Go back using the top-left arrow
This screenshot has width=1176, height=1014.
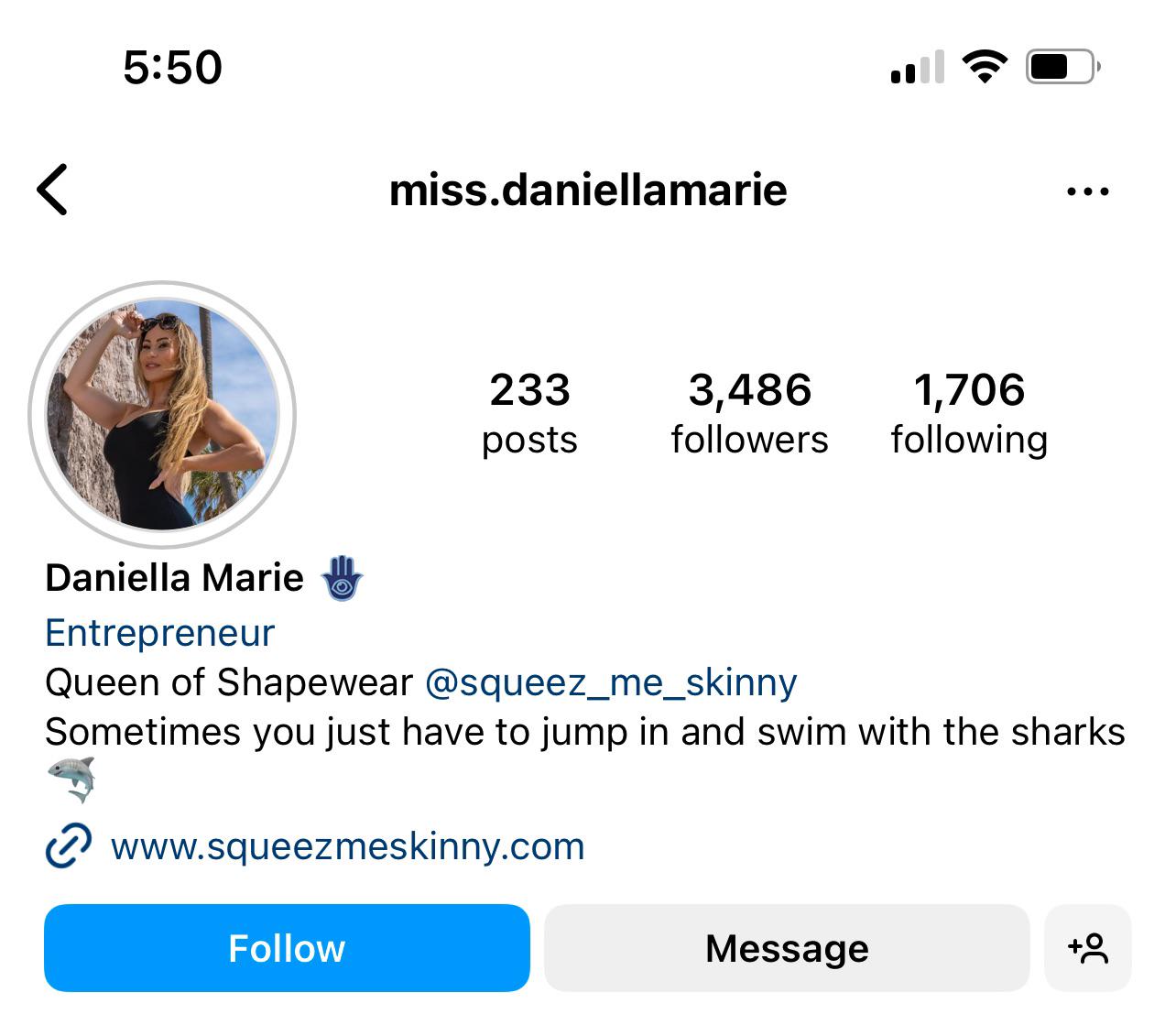click(52, 190)
